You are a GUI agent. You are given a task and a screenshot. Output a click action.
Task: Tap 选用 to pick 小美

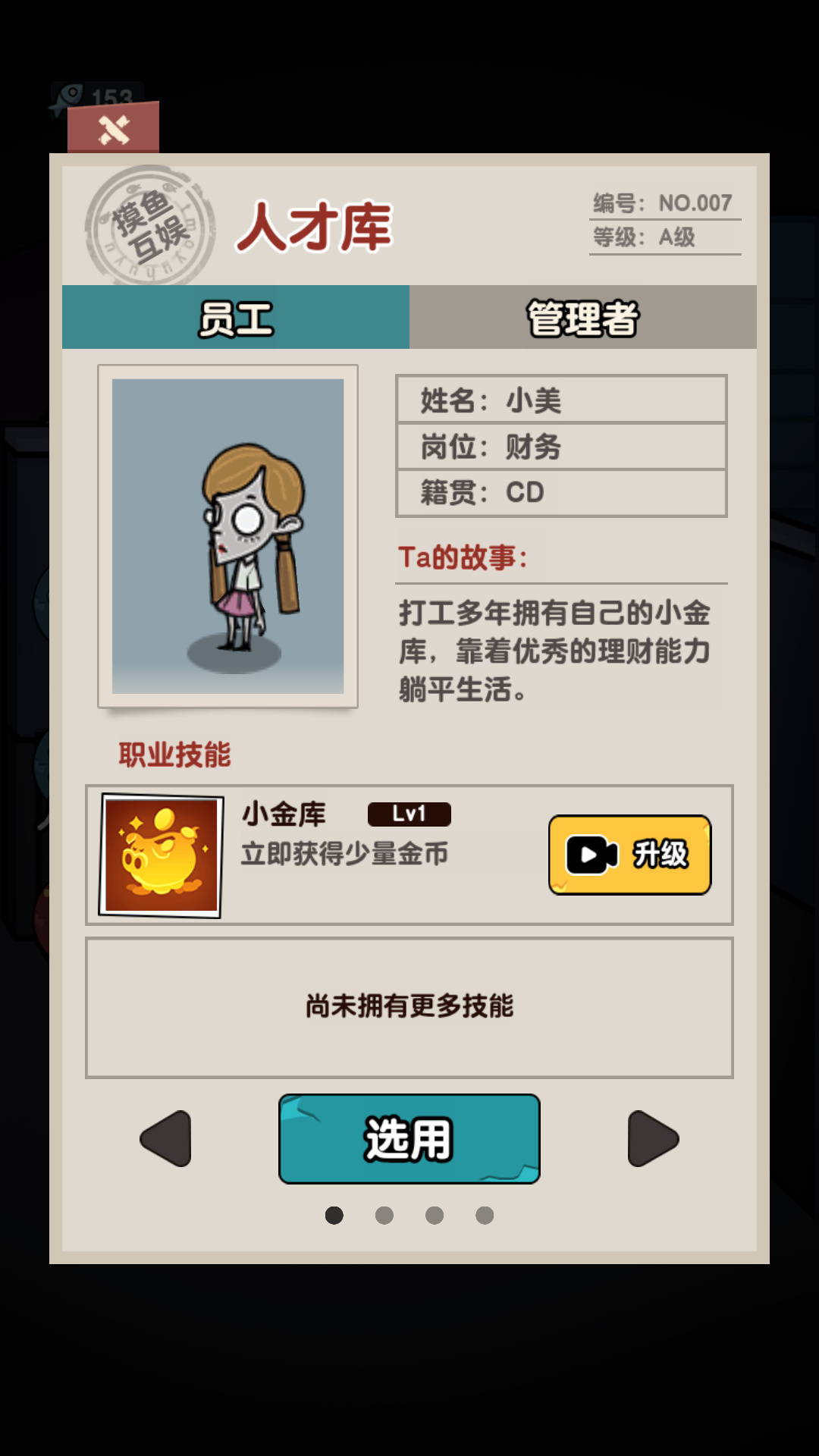click(409, 1138)
